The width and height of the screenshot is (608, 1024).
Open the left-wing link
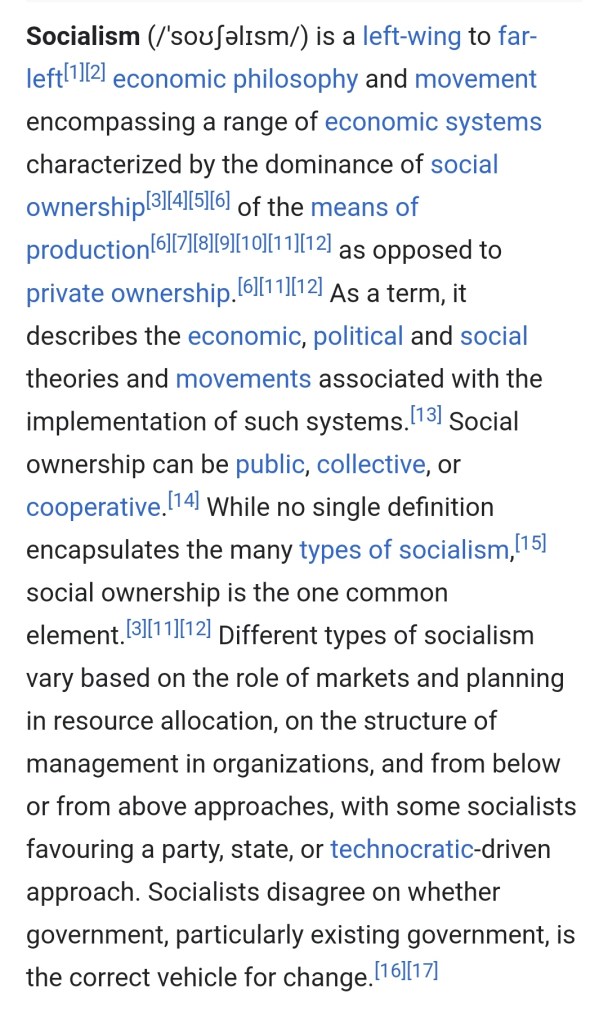click(412, 37)
